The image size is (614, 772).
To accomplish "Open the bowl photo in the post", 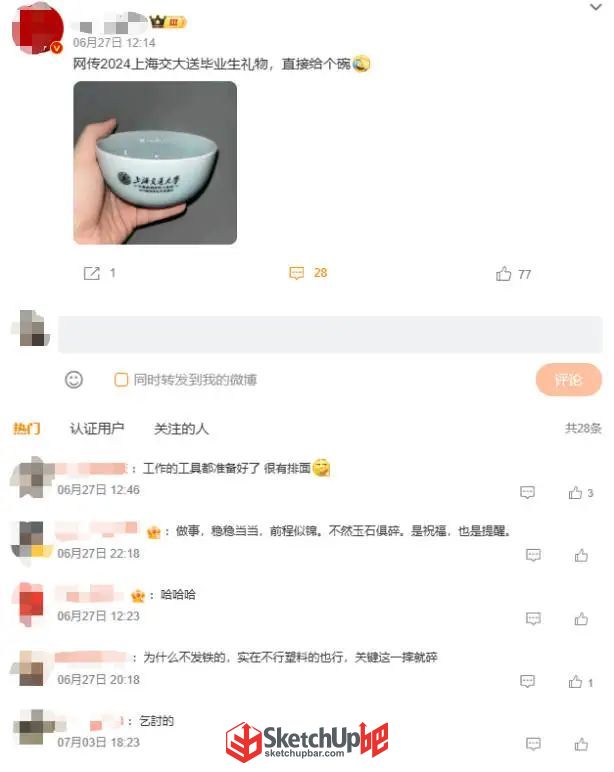I will [x=155, y=163].
